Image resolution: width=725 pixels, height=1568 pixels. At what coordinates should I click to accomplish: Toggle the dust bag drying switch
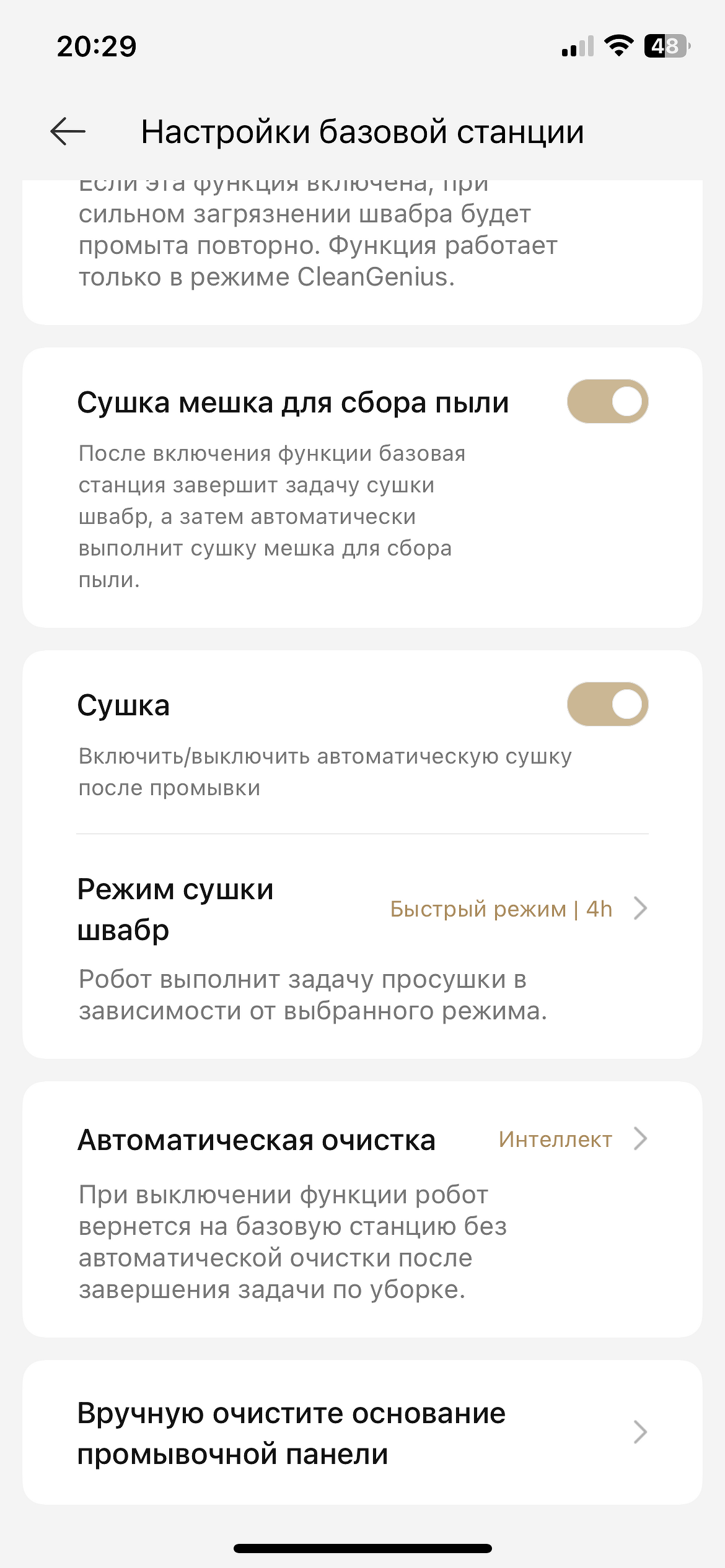click(607, 402)
